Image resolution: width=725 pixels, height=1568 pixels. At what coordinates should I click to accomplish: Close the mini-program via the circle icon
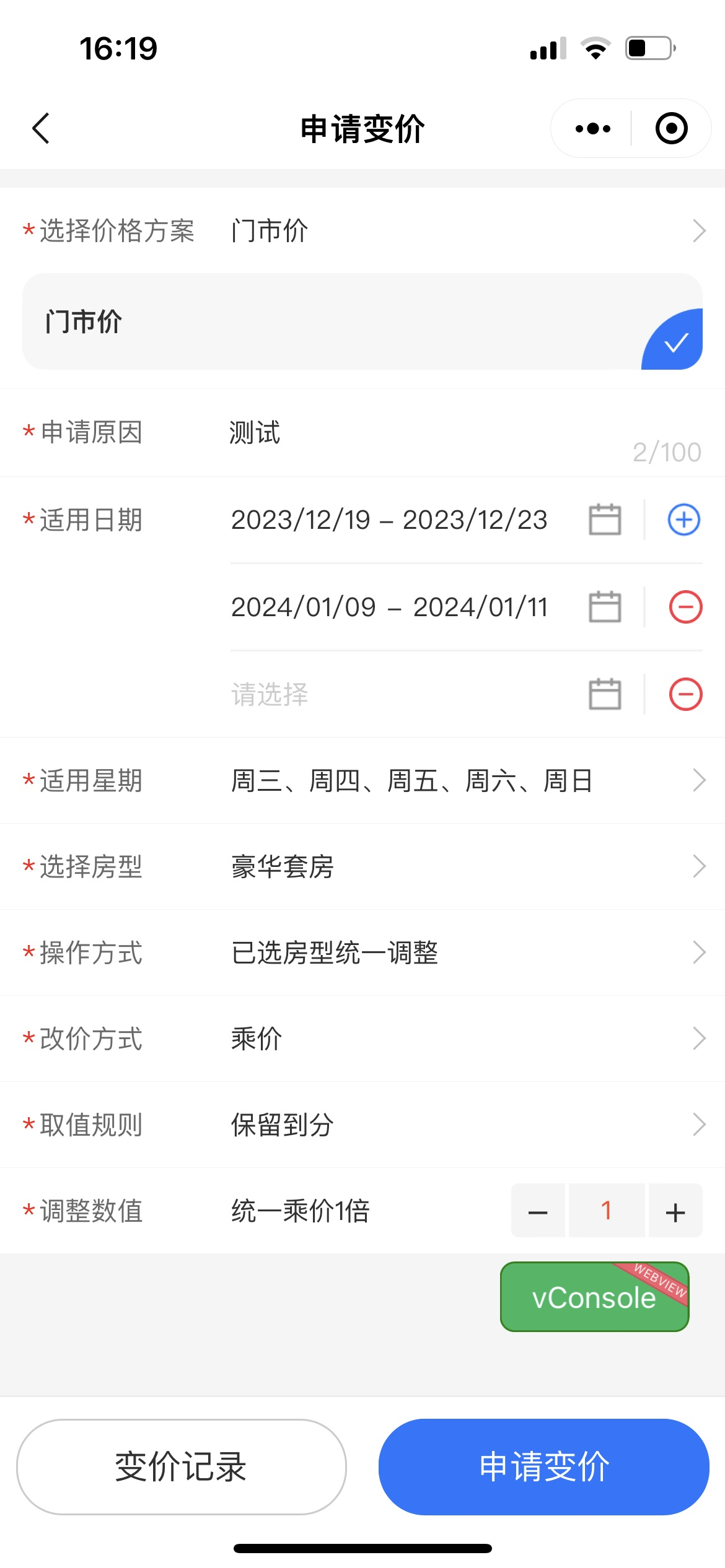[671, 129]
